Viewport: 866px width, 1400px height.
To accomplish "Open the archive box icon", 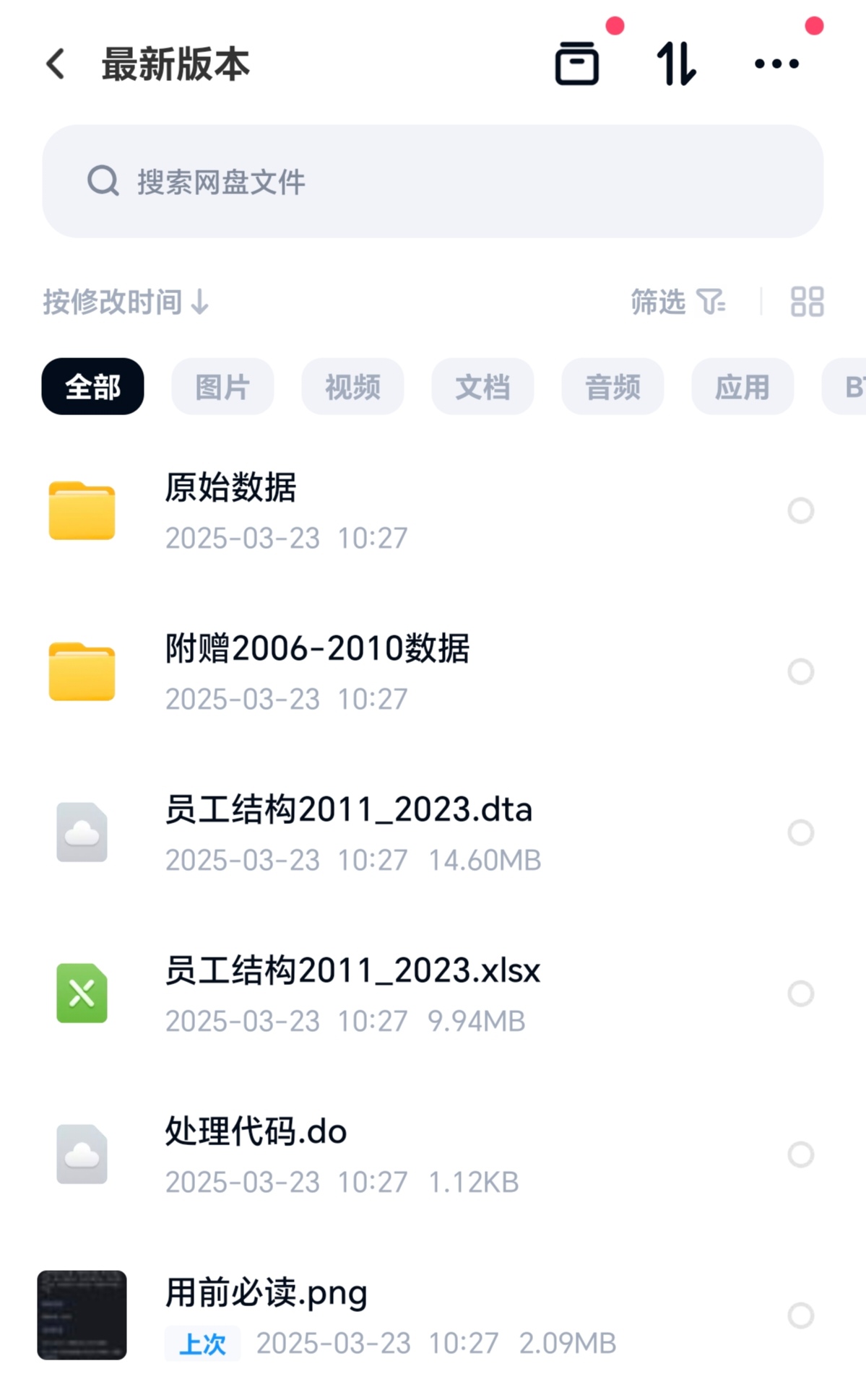I will click(576, 64).
